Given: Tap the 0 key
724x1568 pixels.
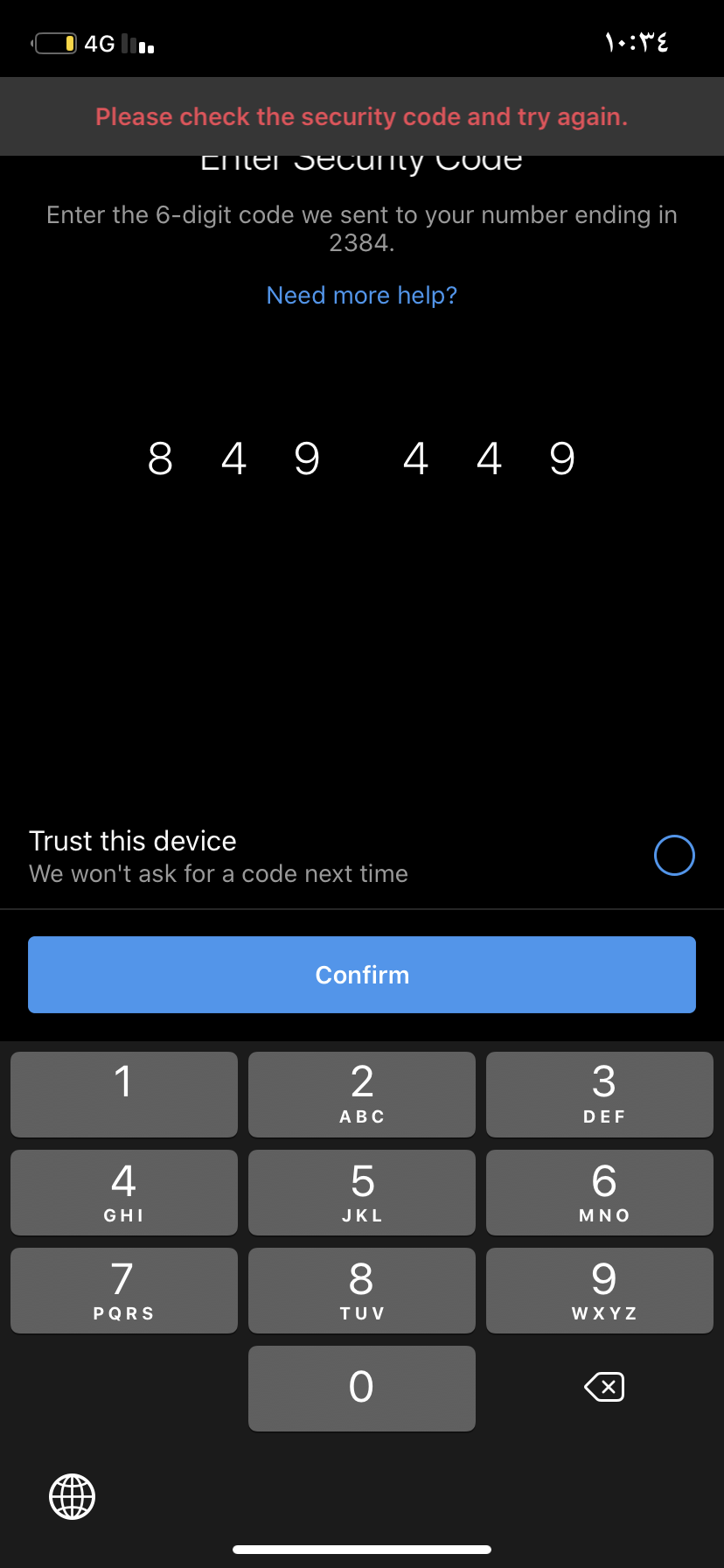Looking at the screenshot, I should pyautogui.click(x=362, y=1389).
